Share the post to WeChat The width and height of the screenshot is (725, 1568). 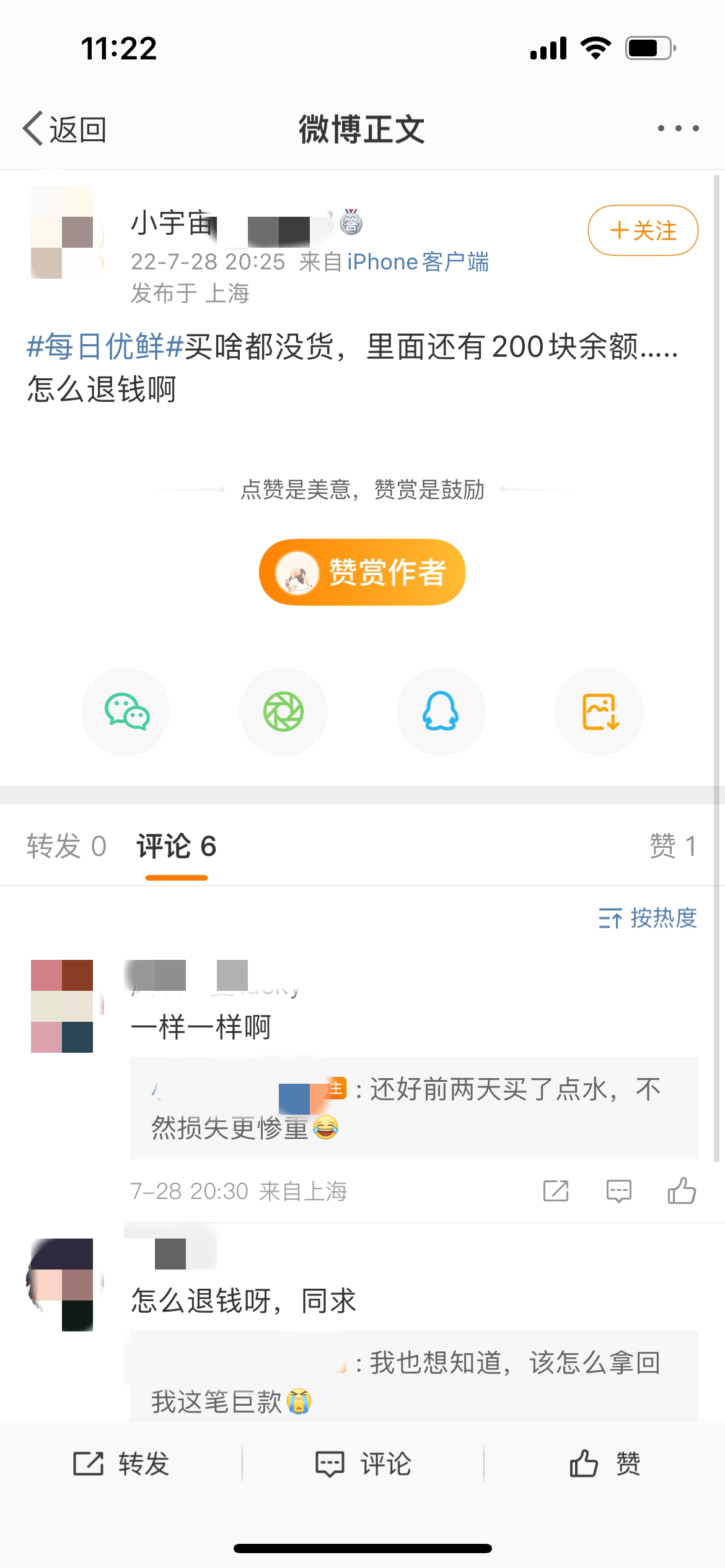[126, 711]
